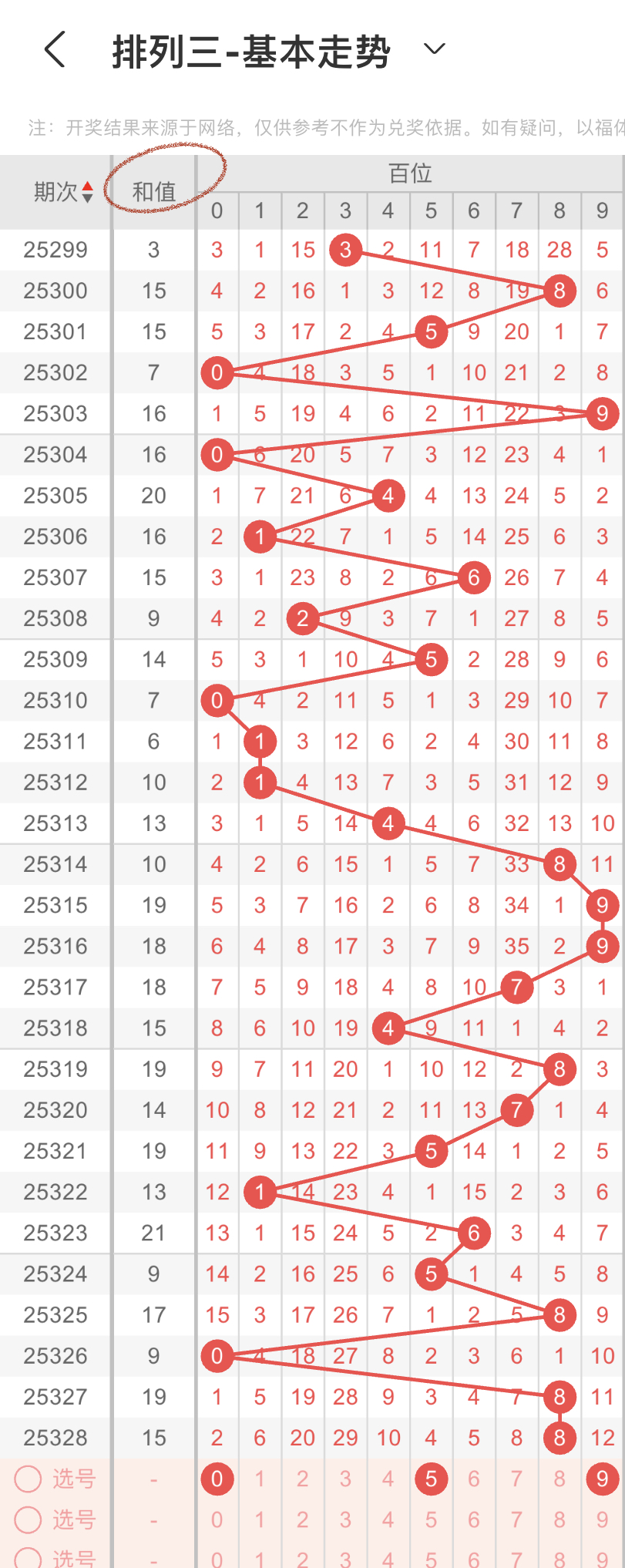Deselect the chosen 0 in the first 选号 row

coord(217,1479)
